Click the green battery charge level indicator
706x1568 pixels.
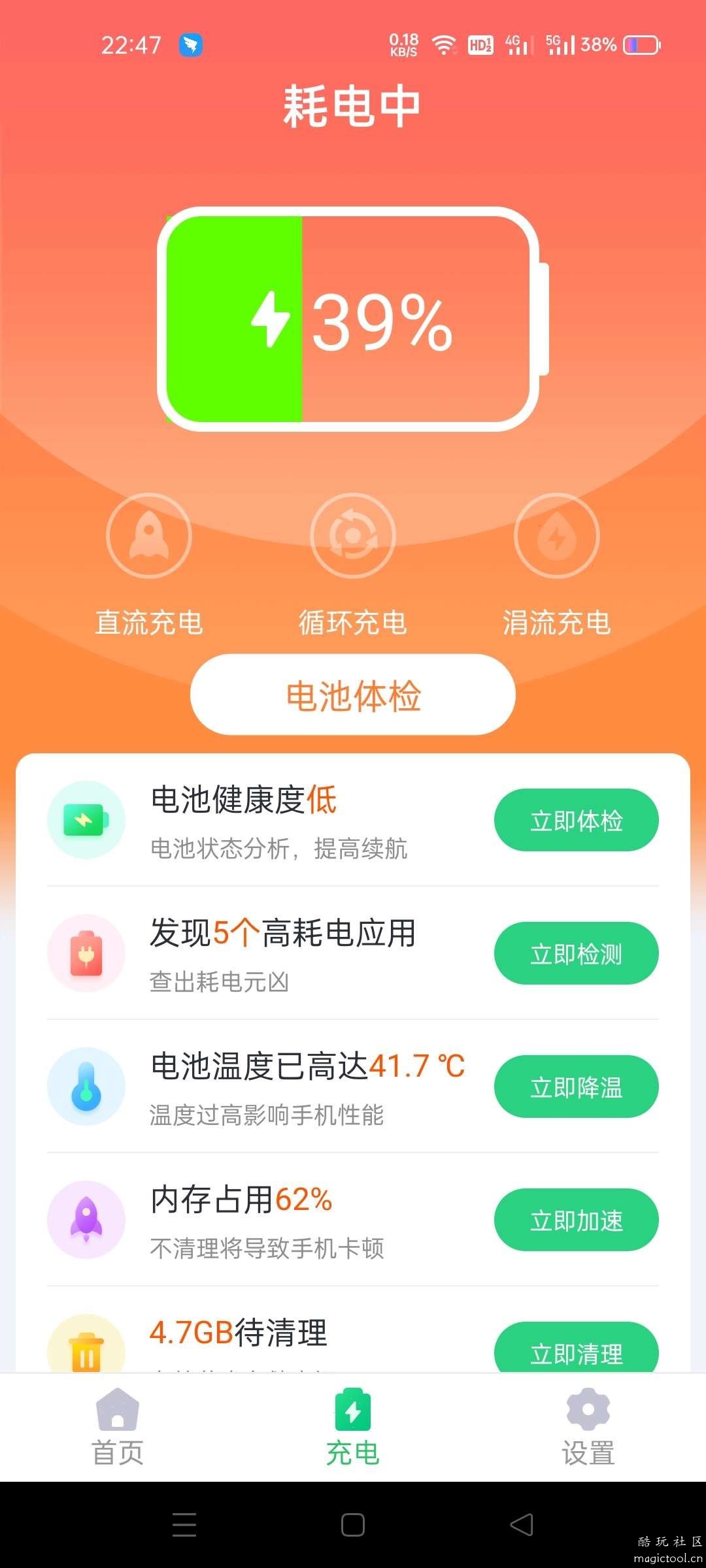pos(234,320)
